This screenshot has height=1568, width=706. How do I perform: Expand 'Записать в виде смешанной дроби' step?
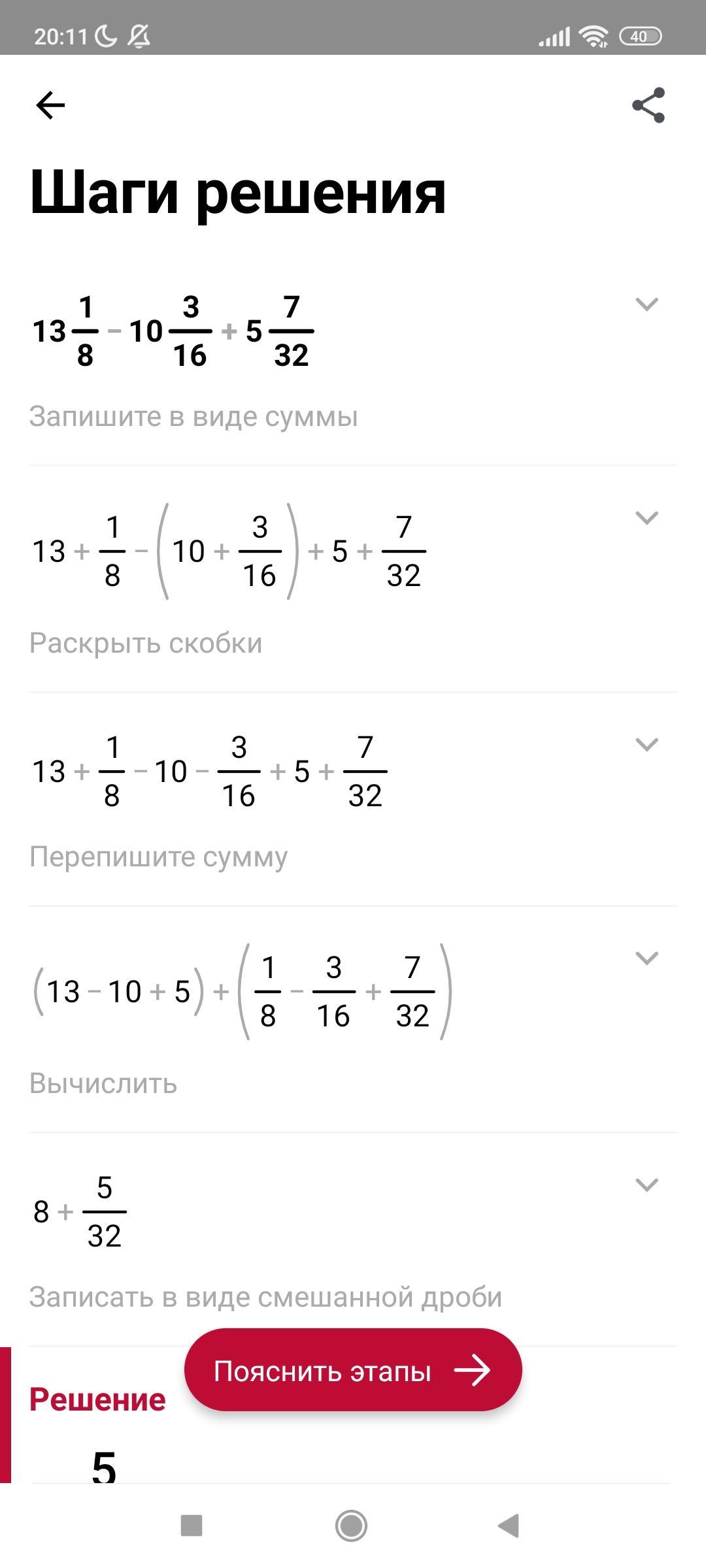click(647, 1185)
